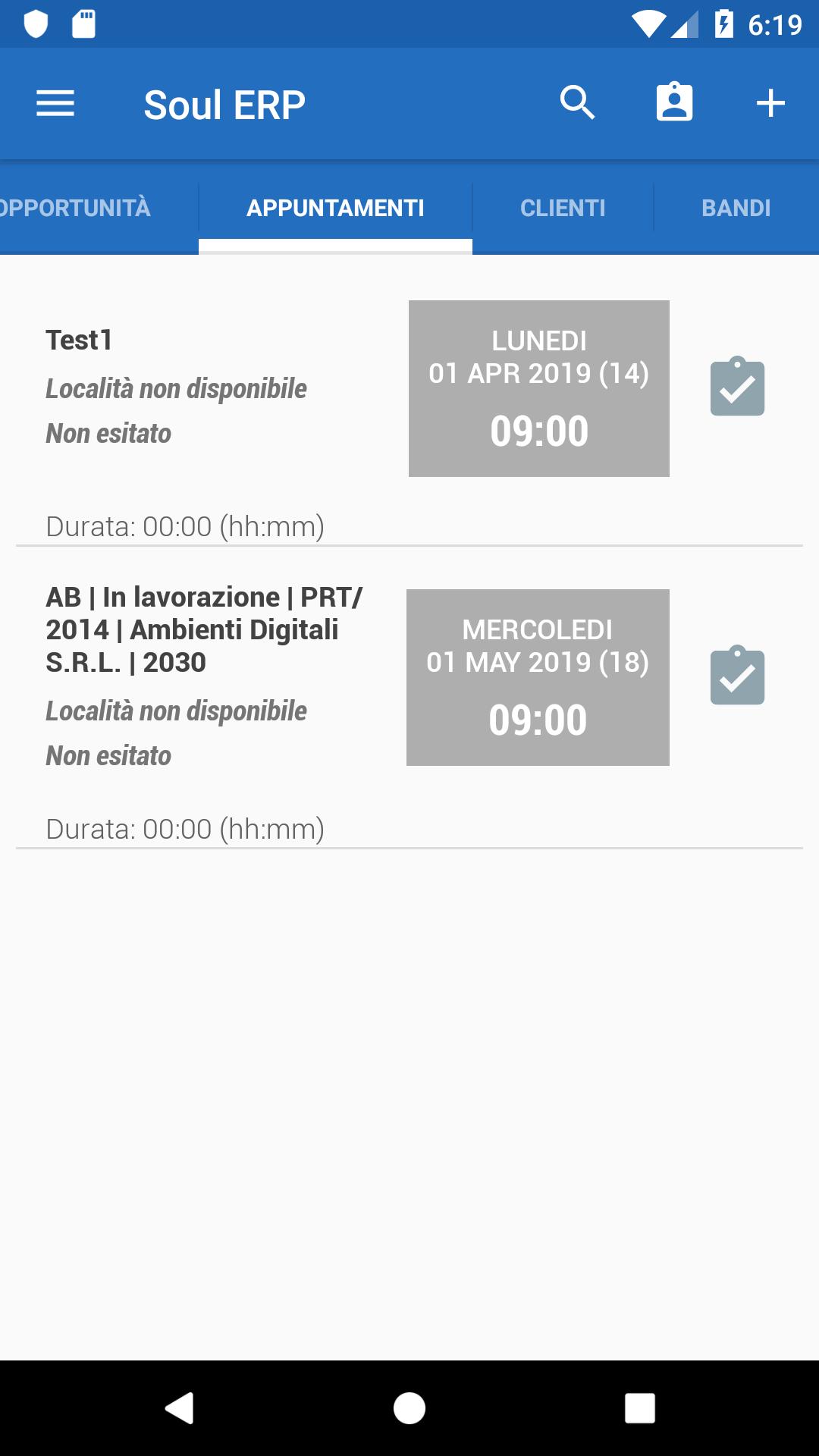Go to the Bandi tab
Image resolution: width=819 pixels, height=1456 pixels.
736,208
